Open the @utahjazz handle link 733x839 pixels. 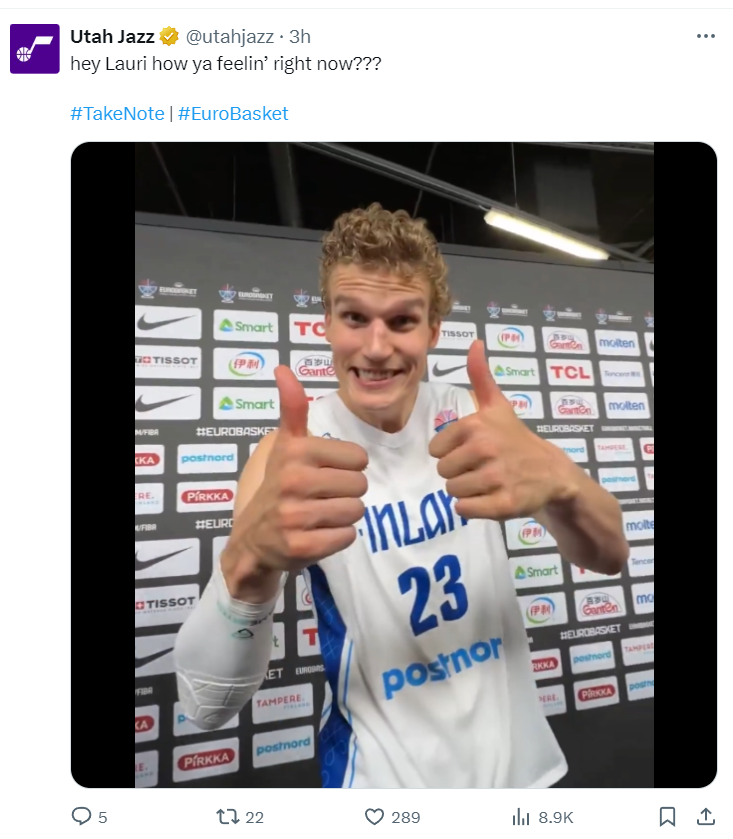(x=230, y=37)
